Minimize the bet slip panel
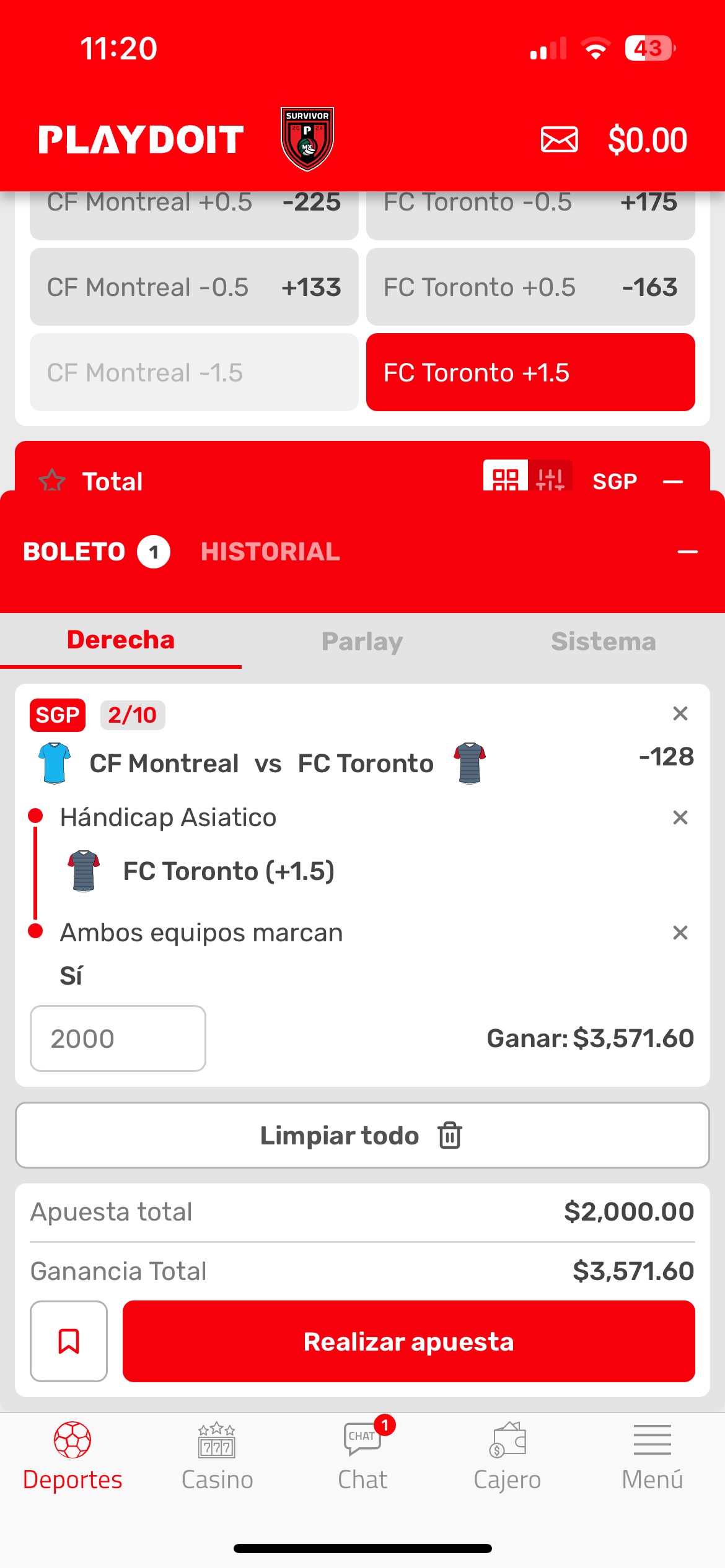 687,552
